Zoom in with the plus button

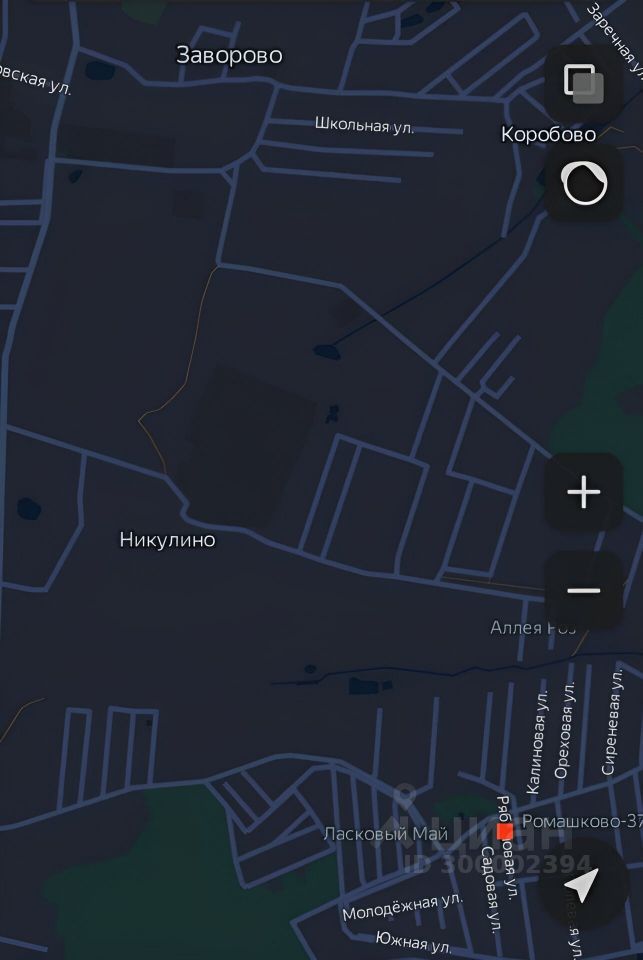[583, 492]
